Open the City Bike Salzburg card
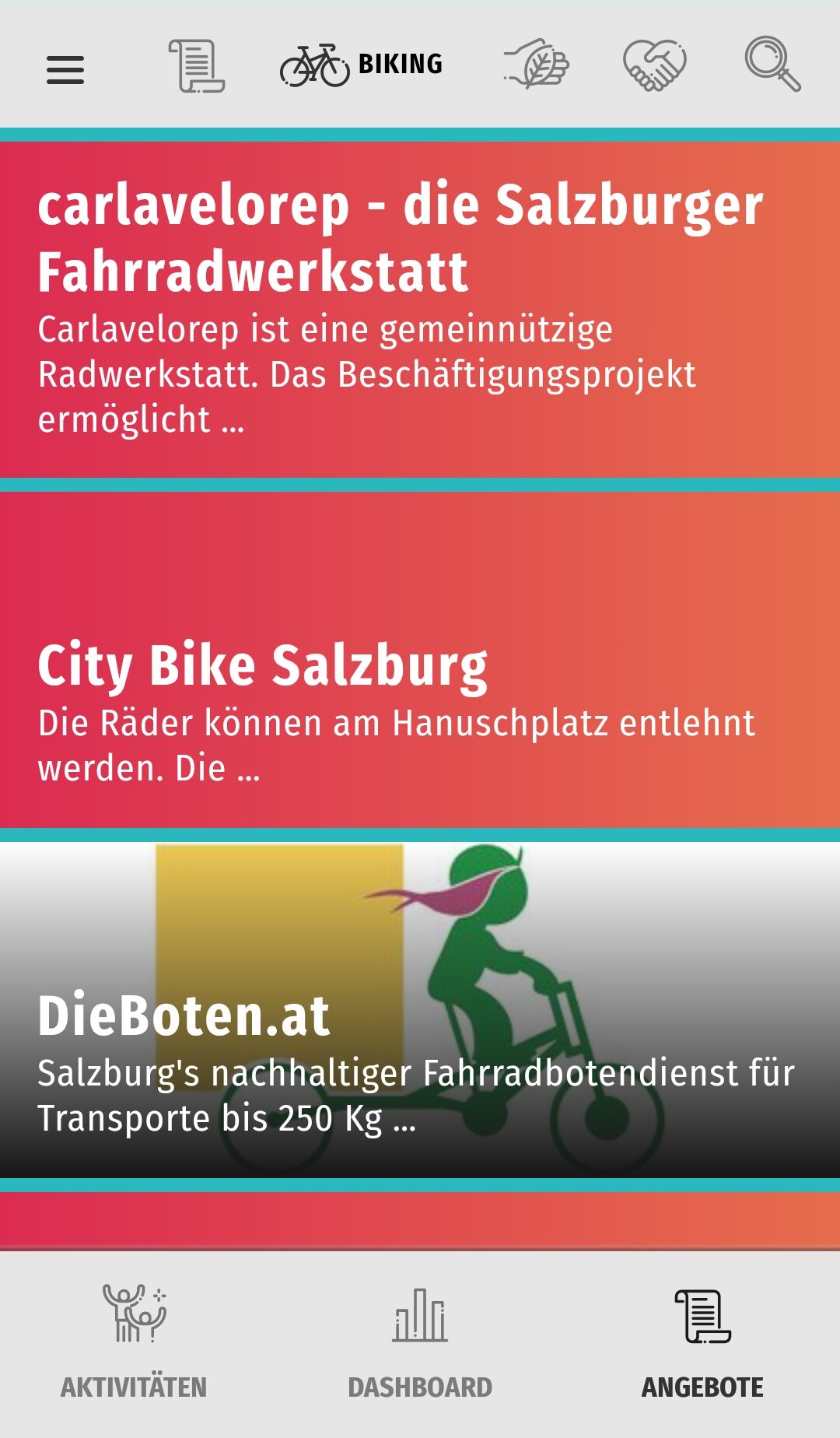Screen dimensions: 840x1438 420,660
